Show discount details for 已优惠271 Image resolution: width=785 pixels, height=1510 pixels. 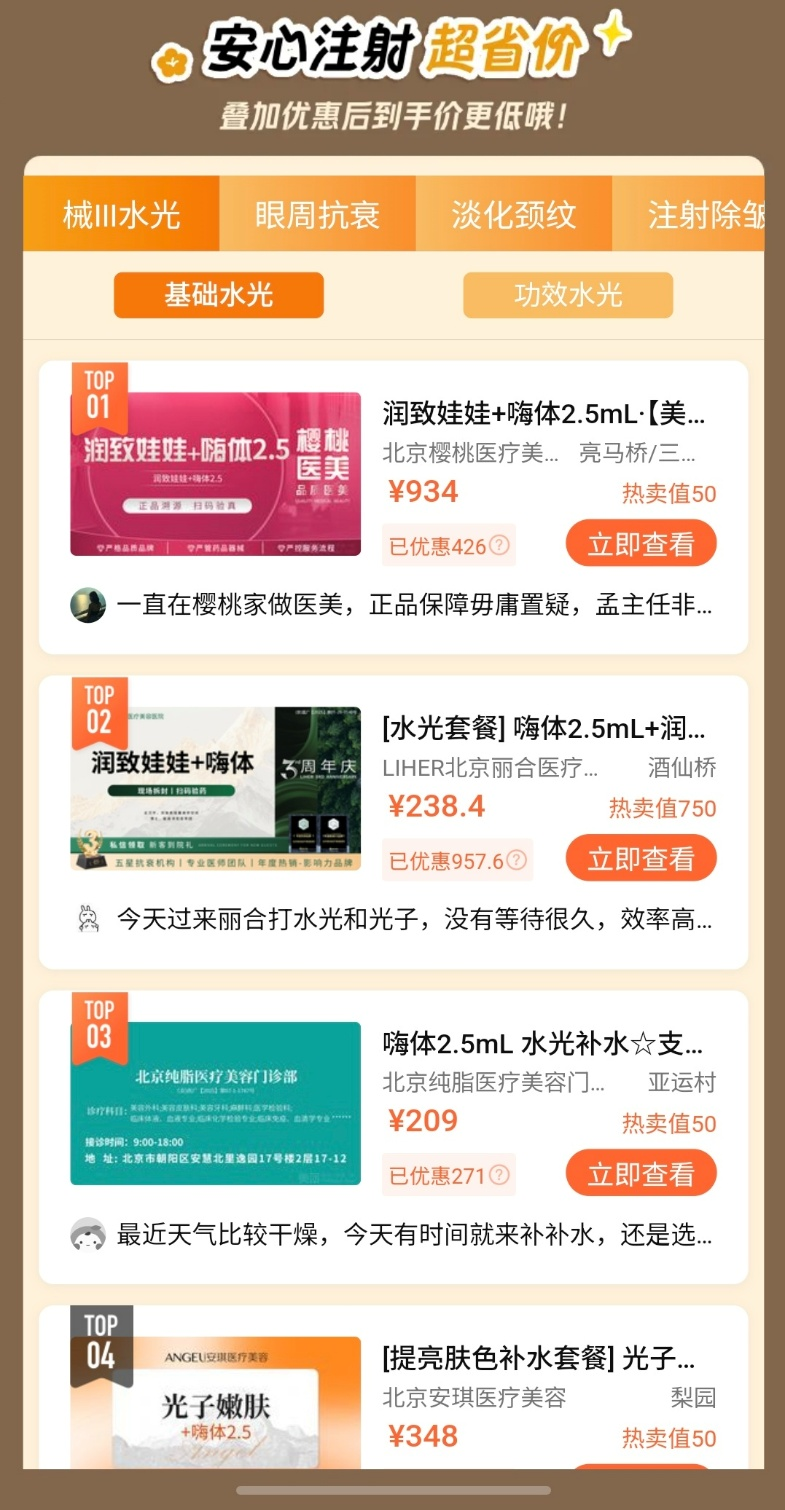tap(498, 1176)
